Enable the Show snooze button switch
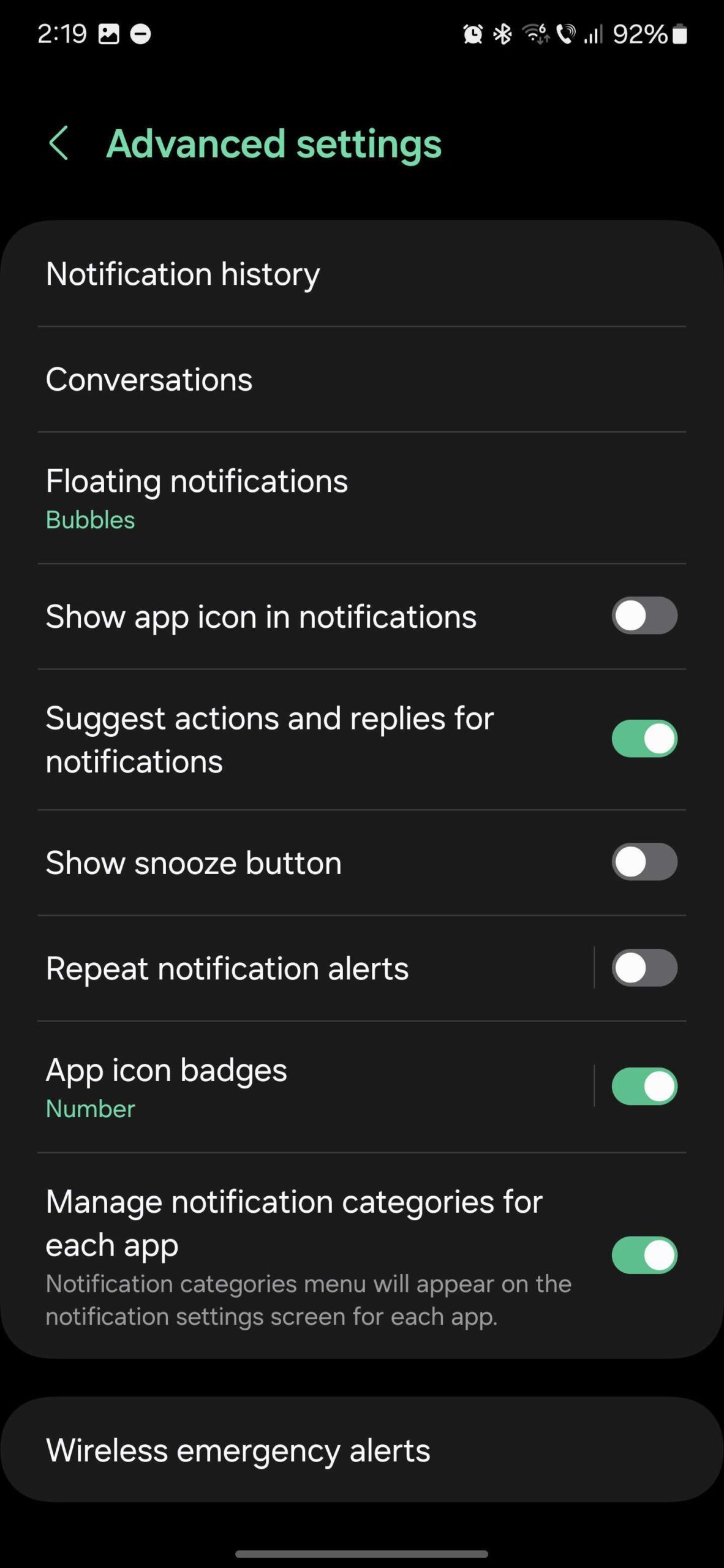724x1568 pixels. tap(644, 862)
